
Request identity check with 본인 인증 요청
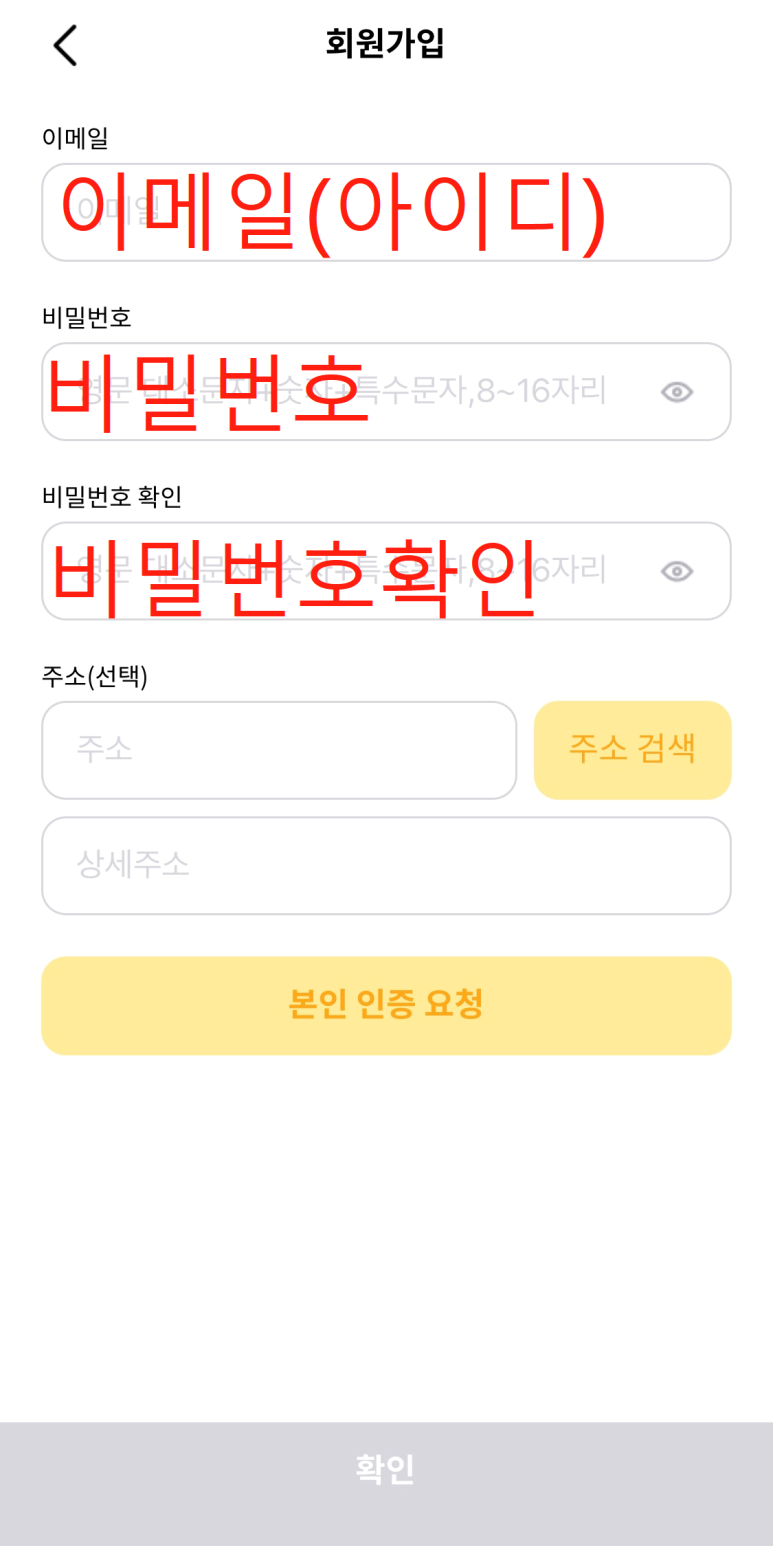click(386, 1005)
